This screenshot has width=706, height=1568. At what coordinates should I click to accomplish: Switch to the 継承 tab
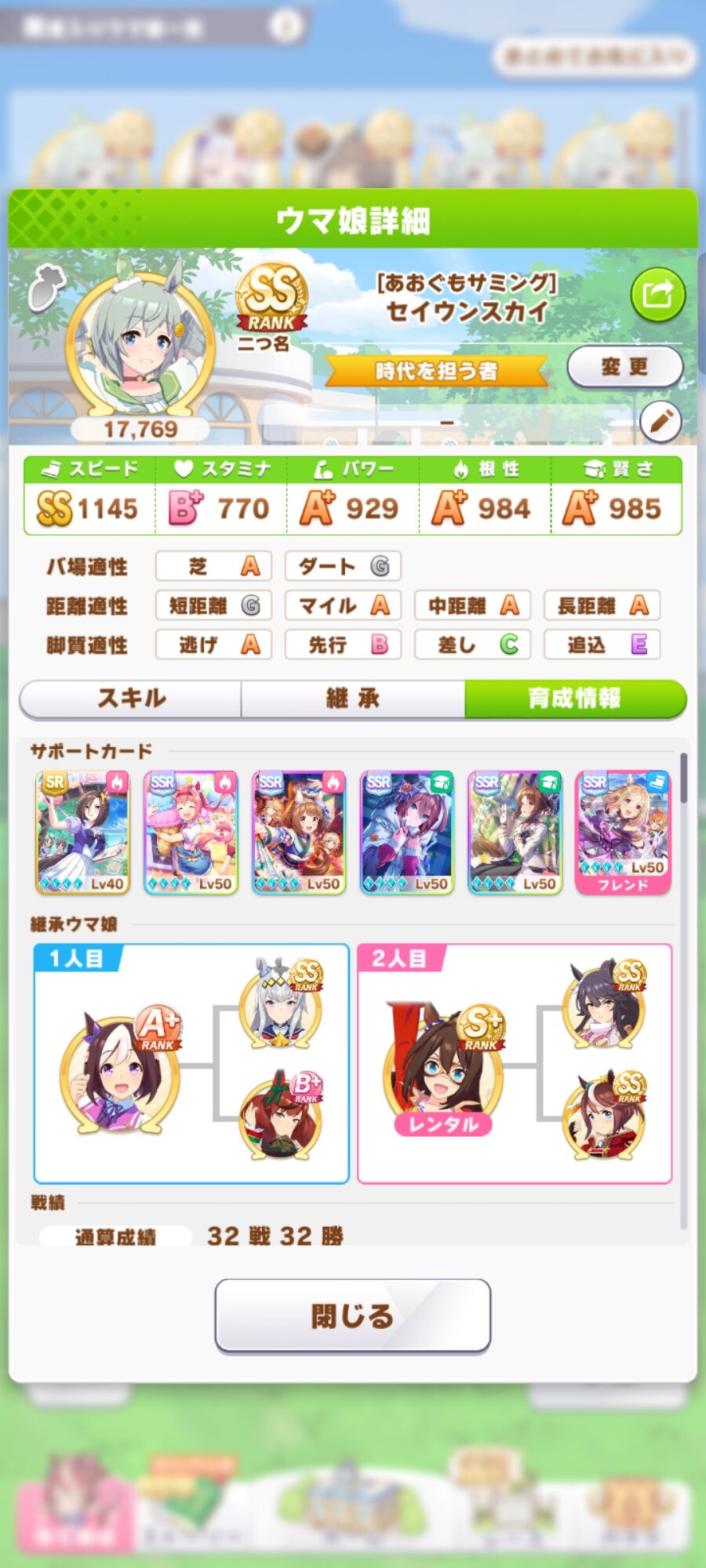353,698
